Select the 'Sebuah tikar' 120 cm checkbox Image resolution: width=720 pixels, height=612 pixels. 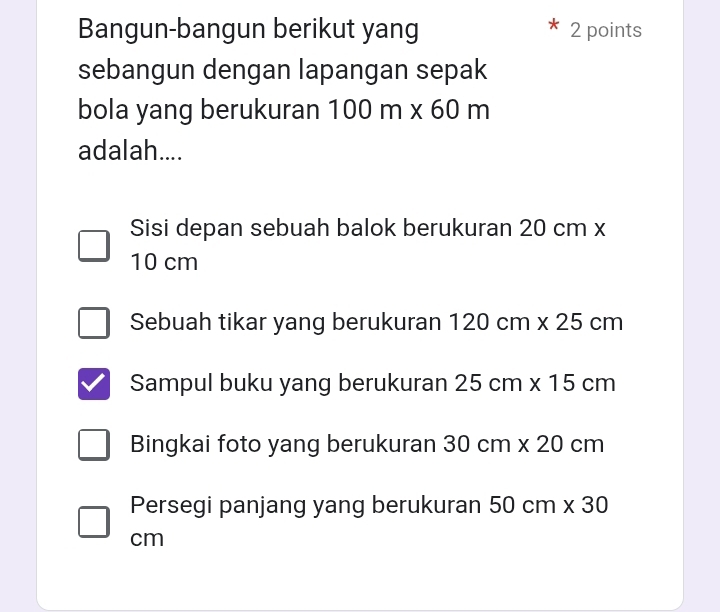[x=94, y=324]
